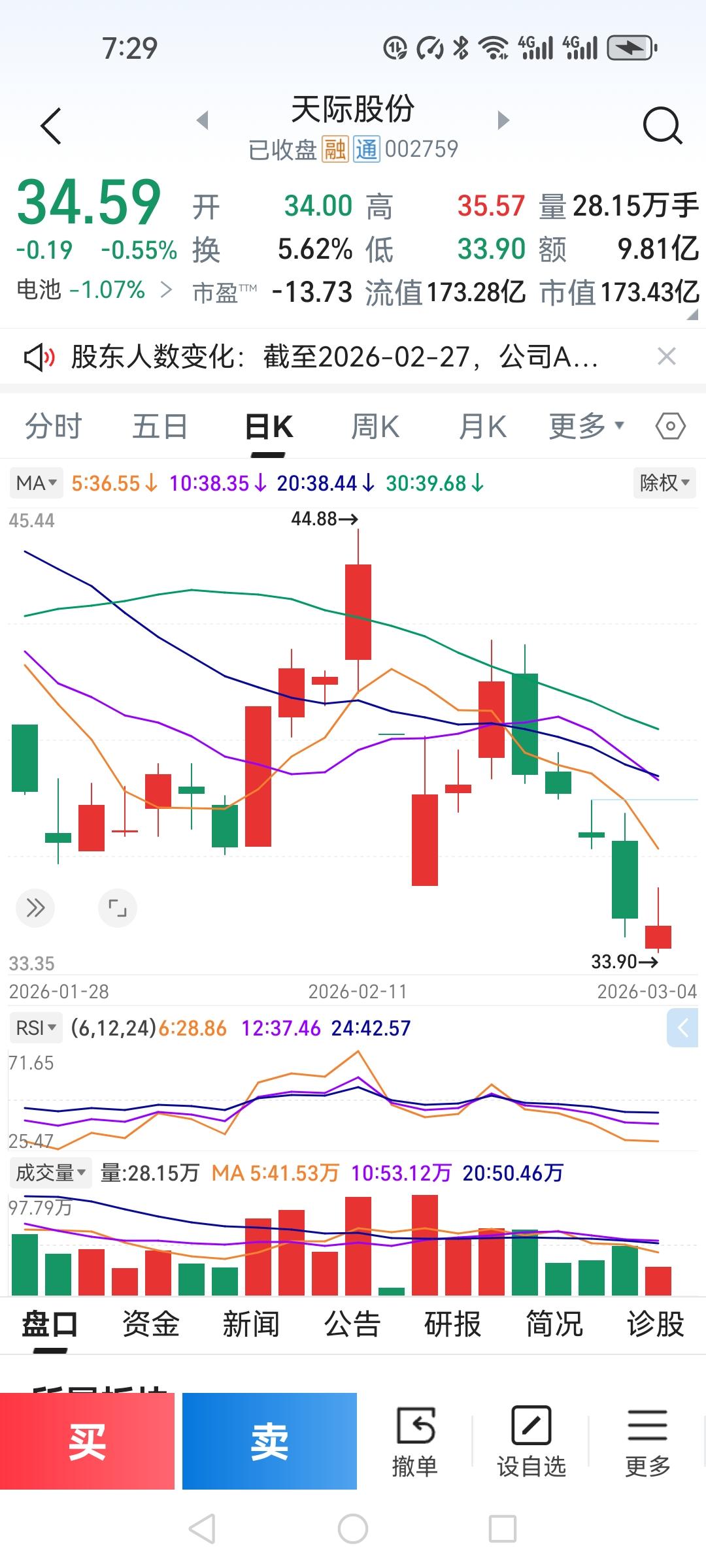The width and height of the screenshot is (706, 1568).
Task: Dismiss the 股东人数变化 announcement banner
Action: point(666,357)
